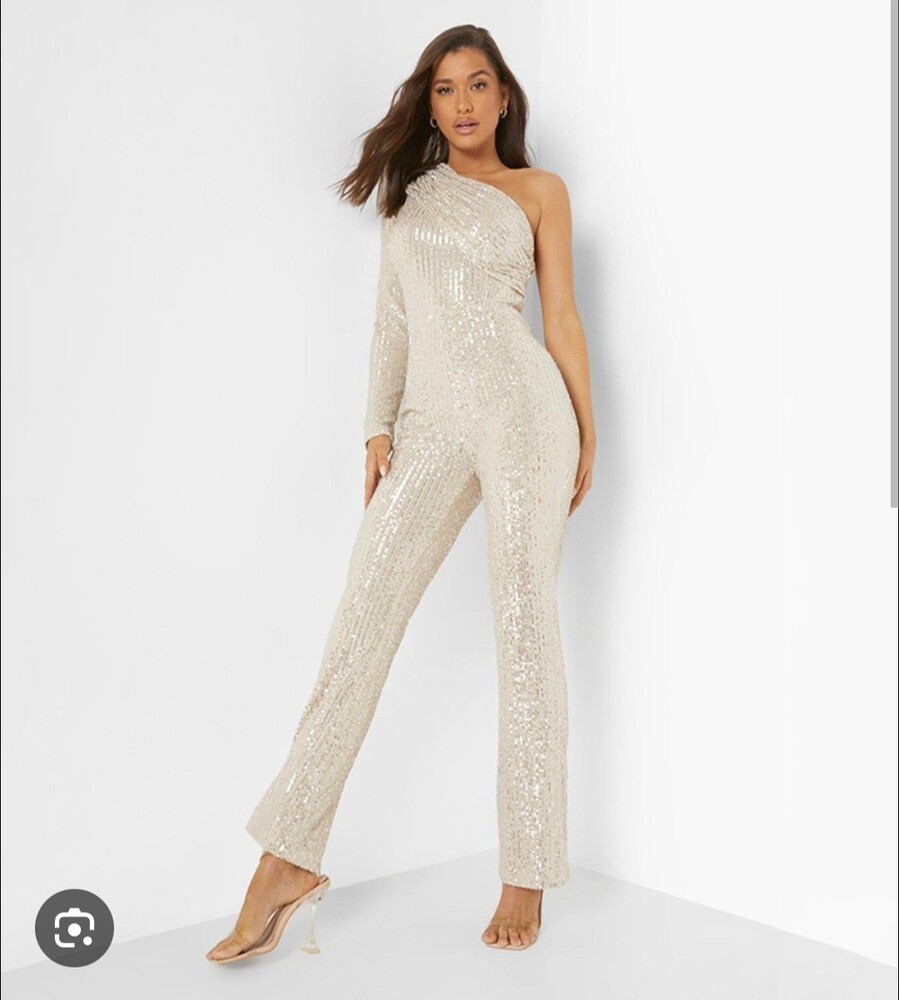Search this image with Google Lens
Screen dimensions: 899x1000
click(74, 927)
